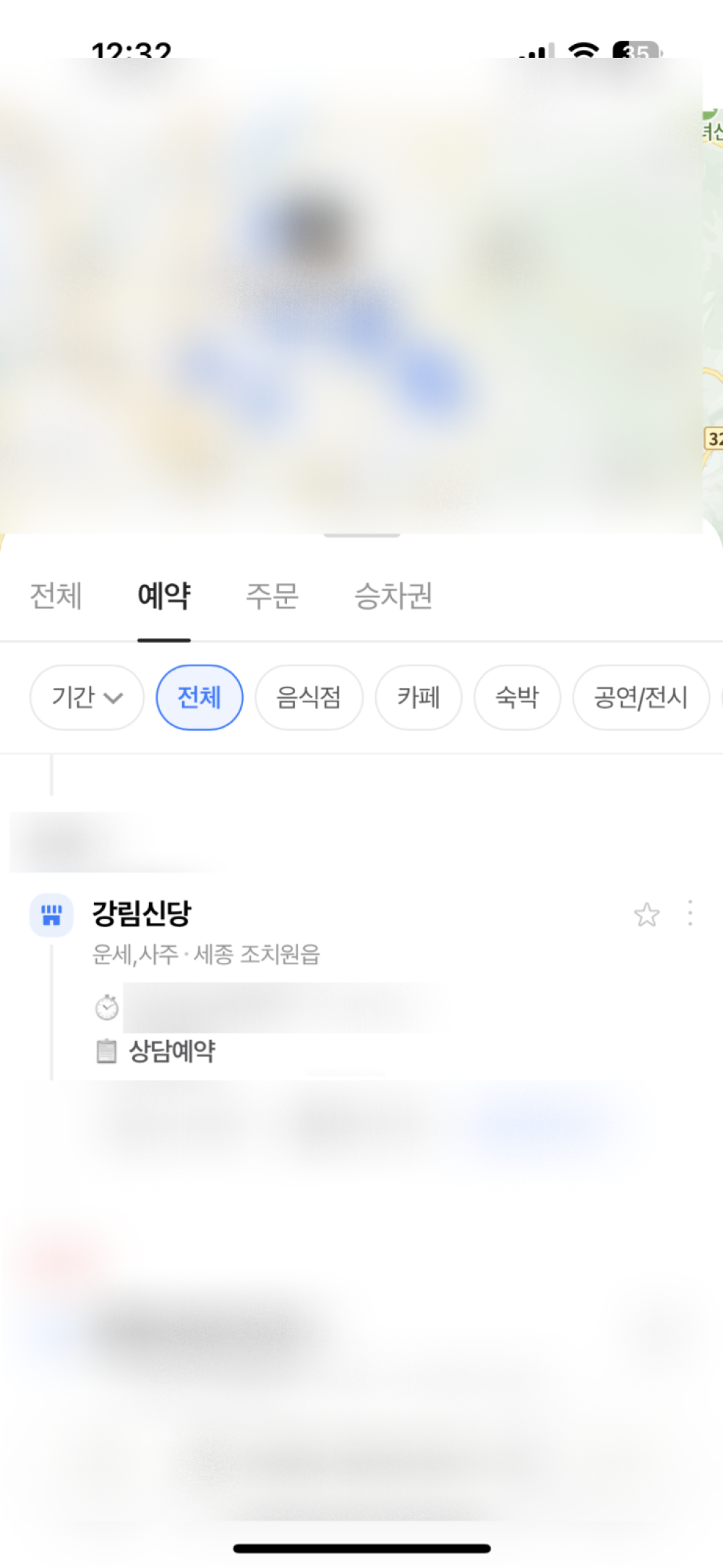Image resolution: width=723 pixels, height=1568 pixels.
Task: Switch to the 전체 top tab
Action: 56,596
